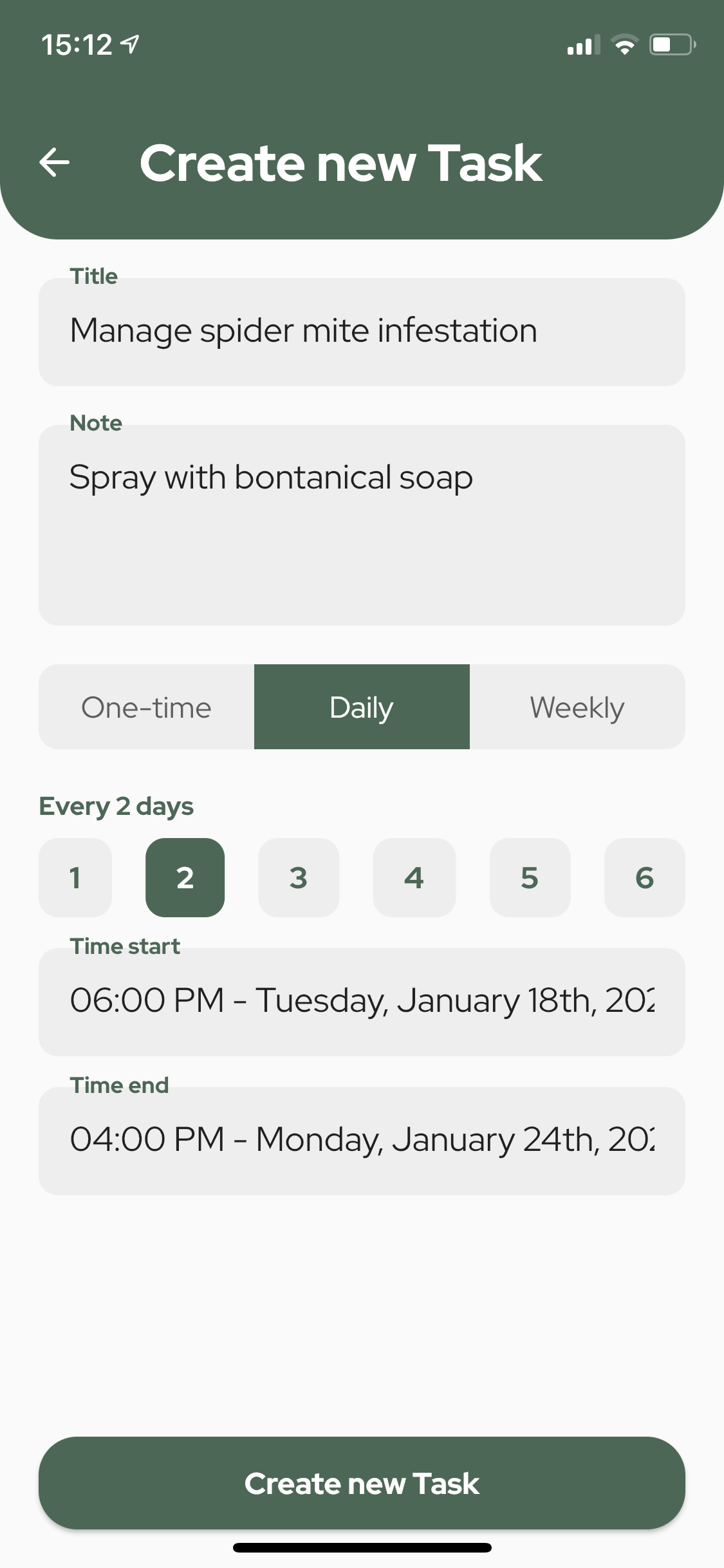
Task: Go back using the arrow icon
Action: coord(55,162)
